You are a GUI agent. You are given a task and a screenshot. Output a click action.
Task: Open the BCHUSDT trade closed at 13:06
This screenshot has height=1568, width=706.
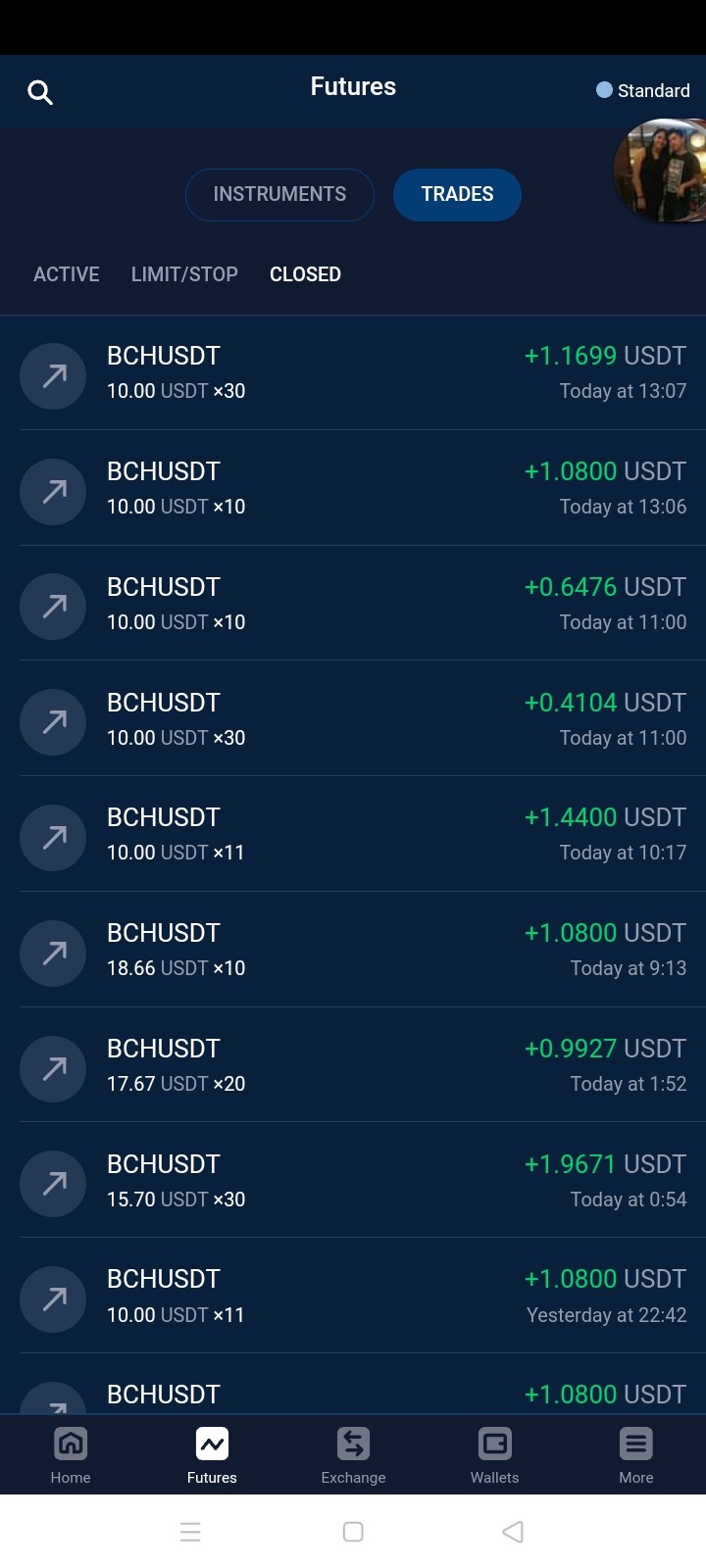click(353, 488)
